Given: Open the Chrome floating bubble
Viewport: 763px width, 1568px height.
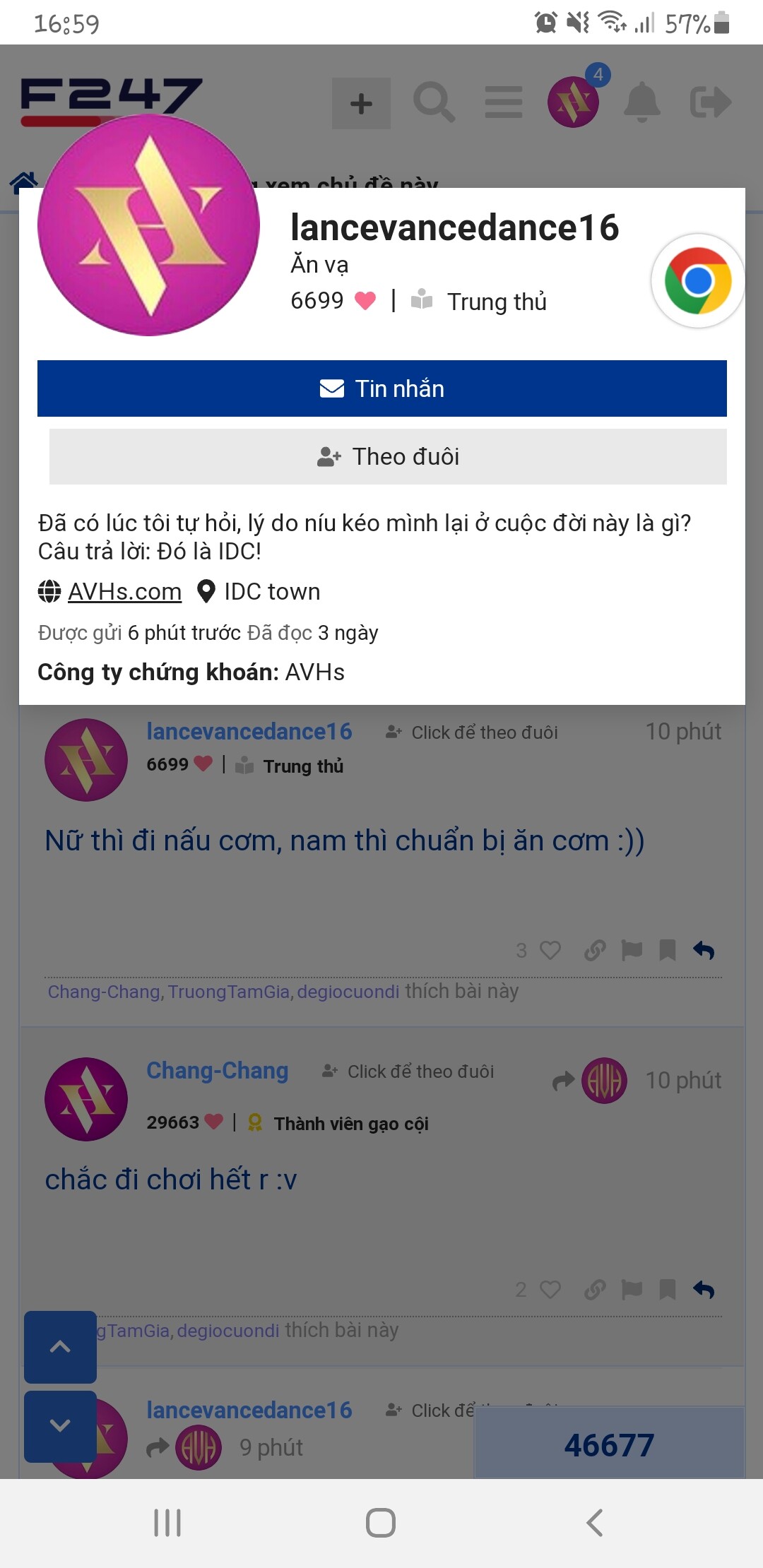Looking at the screenshot, I should pos(697,280).
